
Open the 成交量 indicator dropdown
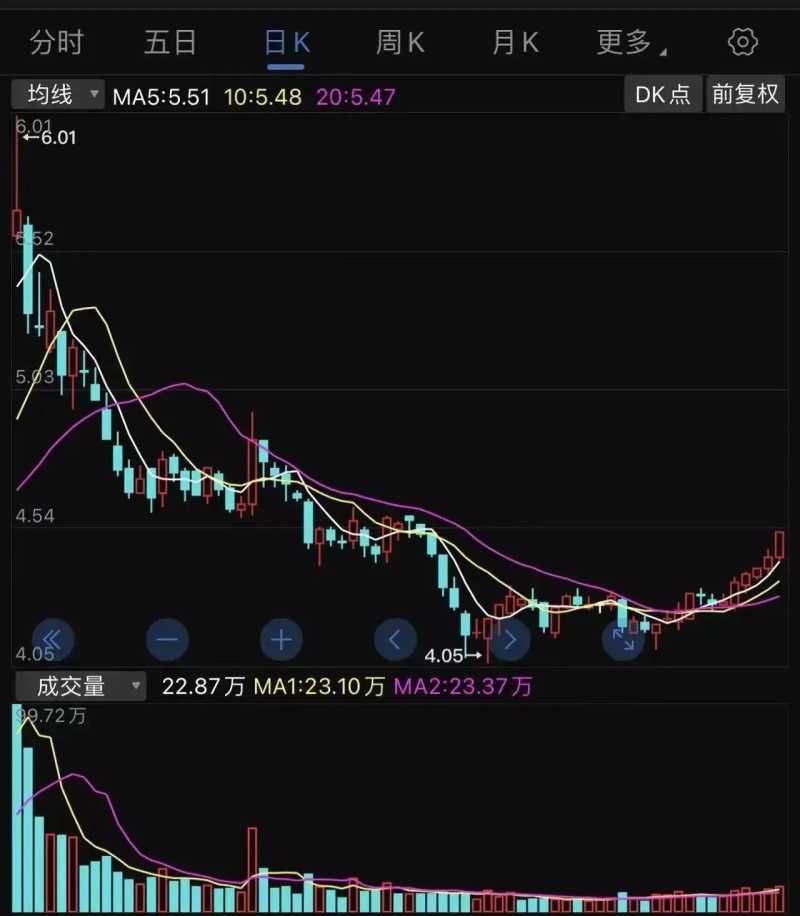tap(78, 686)
